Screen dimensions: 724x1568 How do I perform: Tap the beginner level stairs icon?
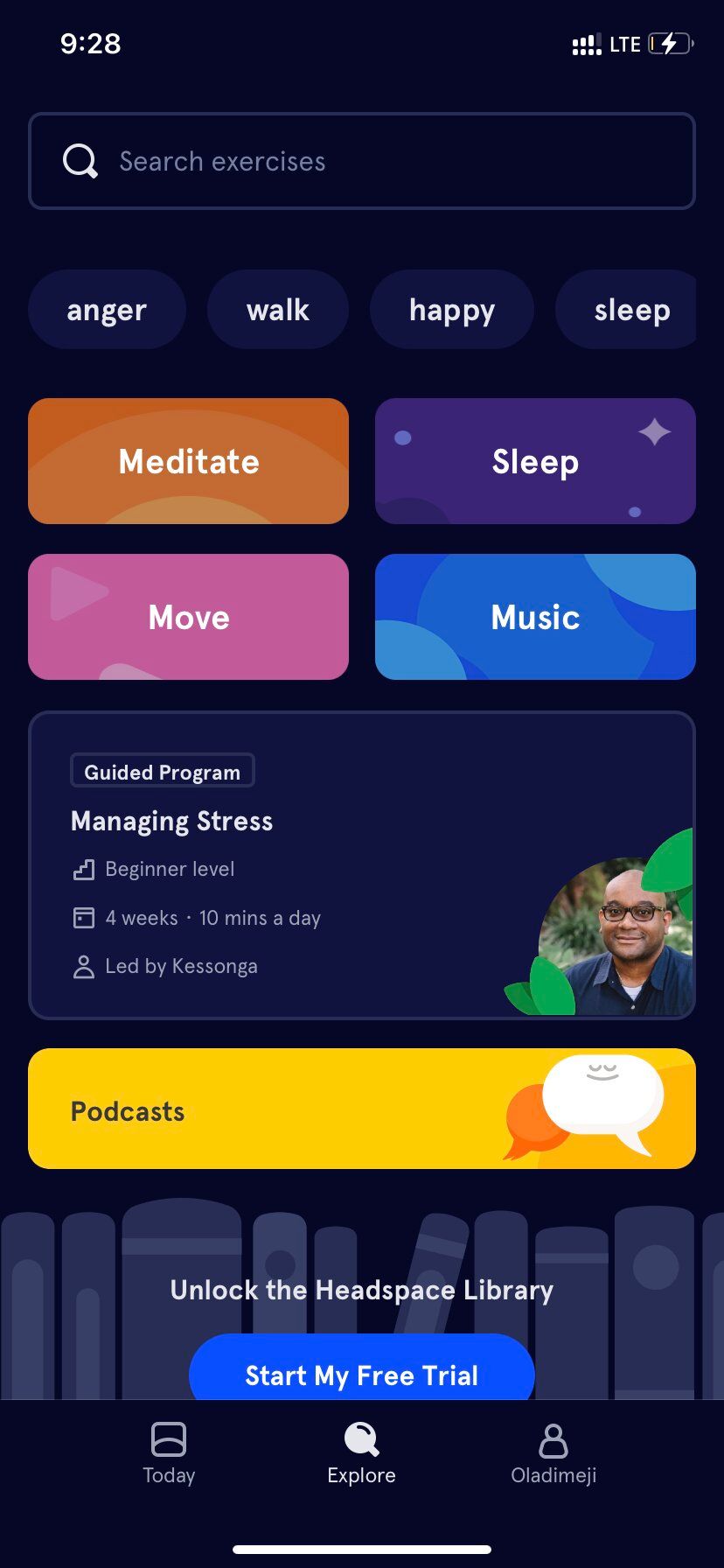click(x=83, y=869)
